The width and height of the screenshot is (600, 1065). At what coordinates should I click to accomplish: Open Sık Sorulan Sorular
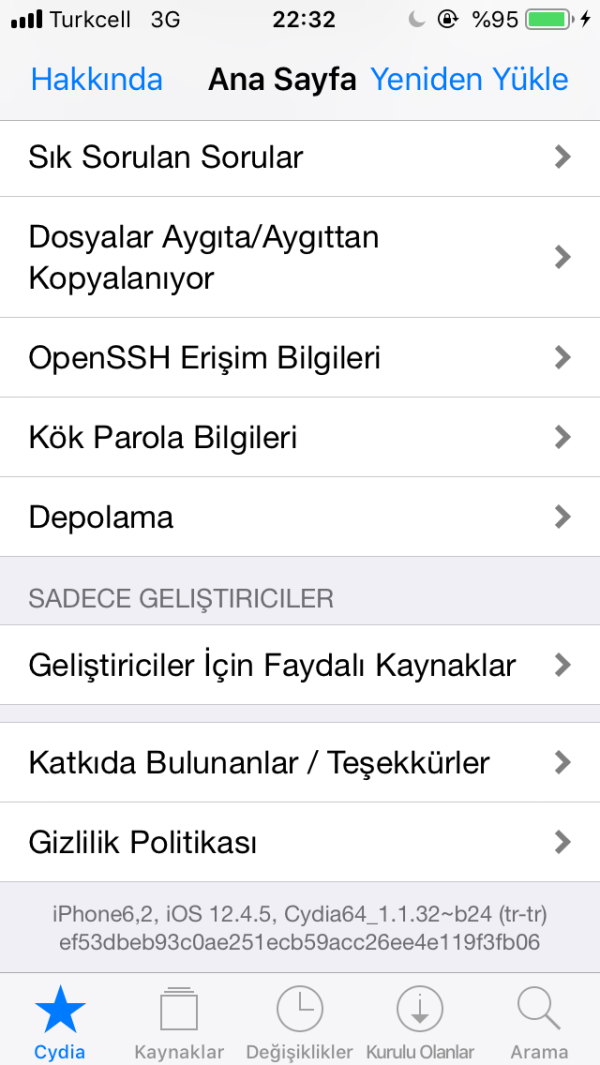(x=300, y=158)
